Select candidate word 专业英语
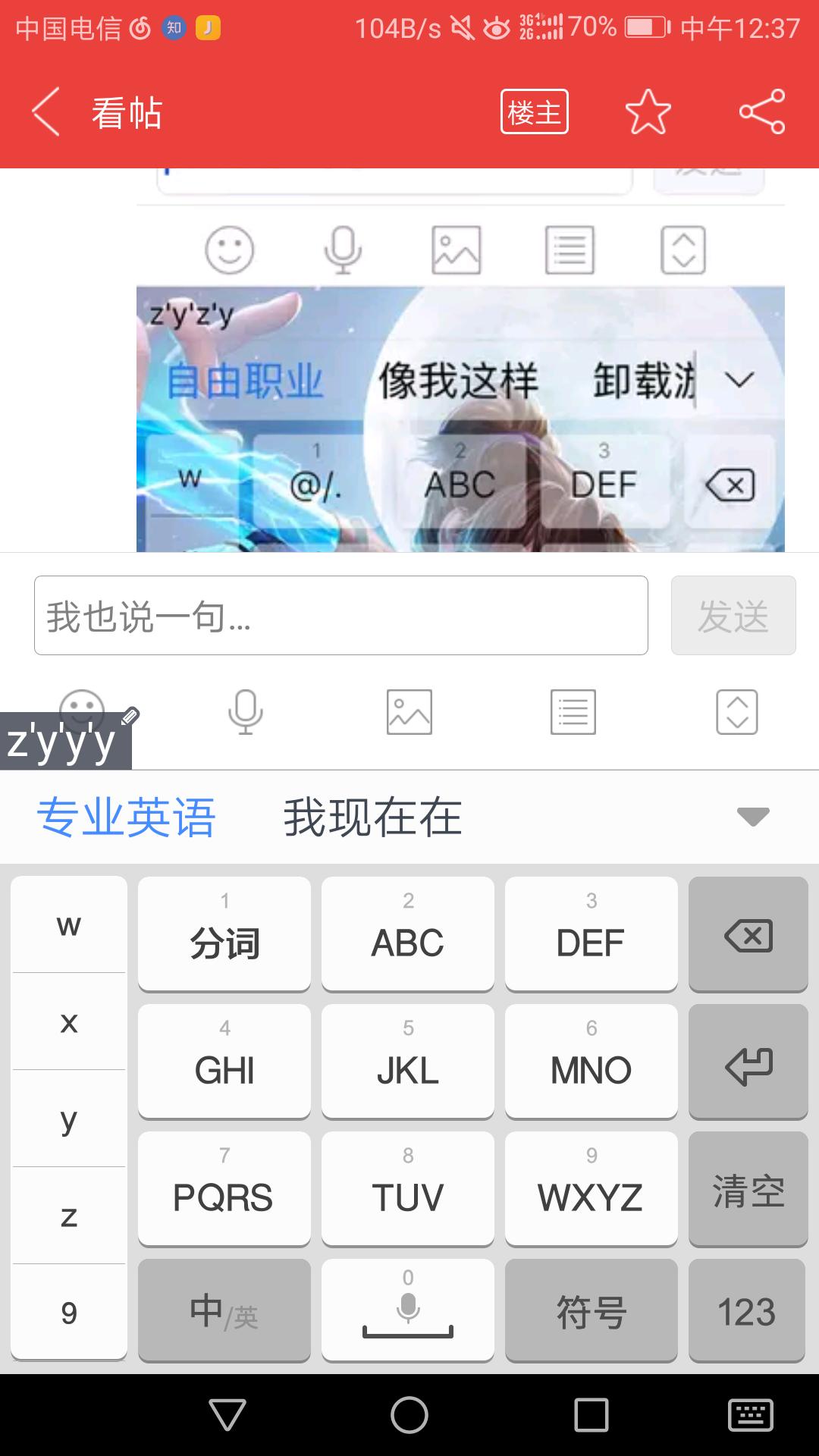Viewport: 819px width, 1456px height. pyautogui.click(x=126, y=817)
